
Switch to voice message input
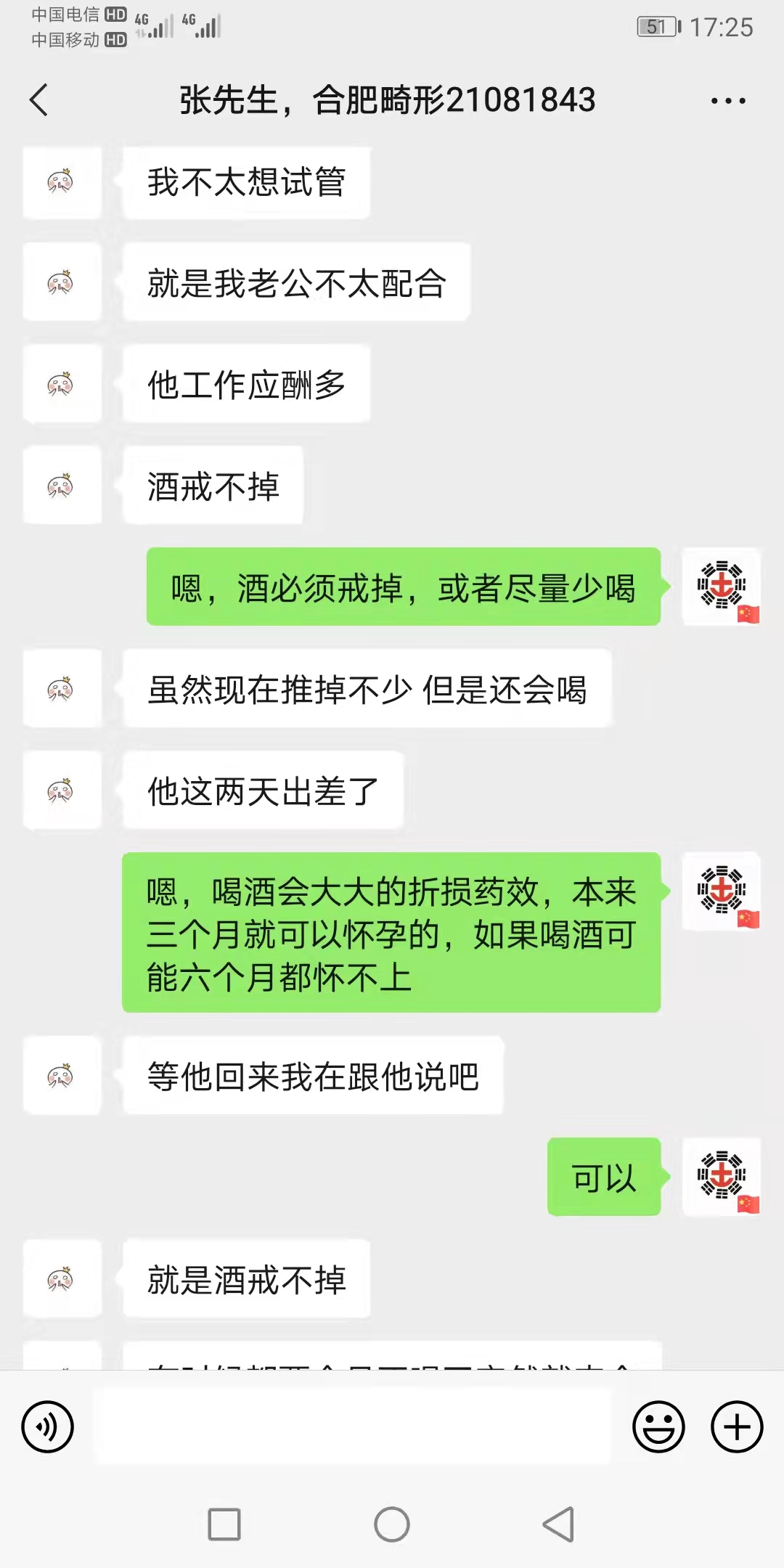tap(48, 1426)
